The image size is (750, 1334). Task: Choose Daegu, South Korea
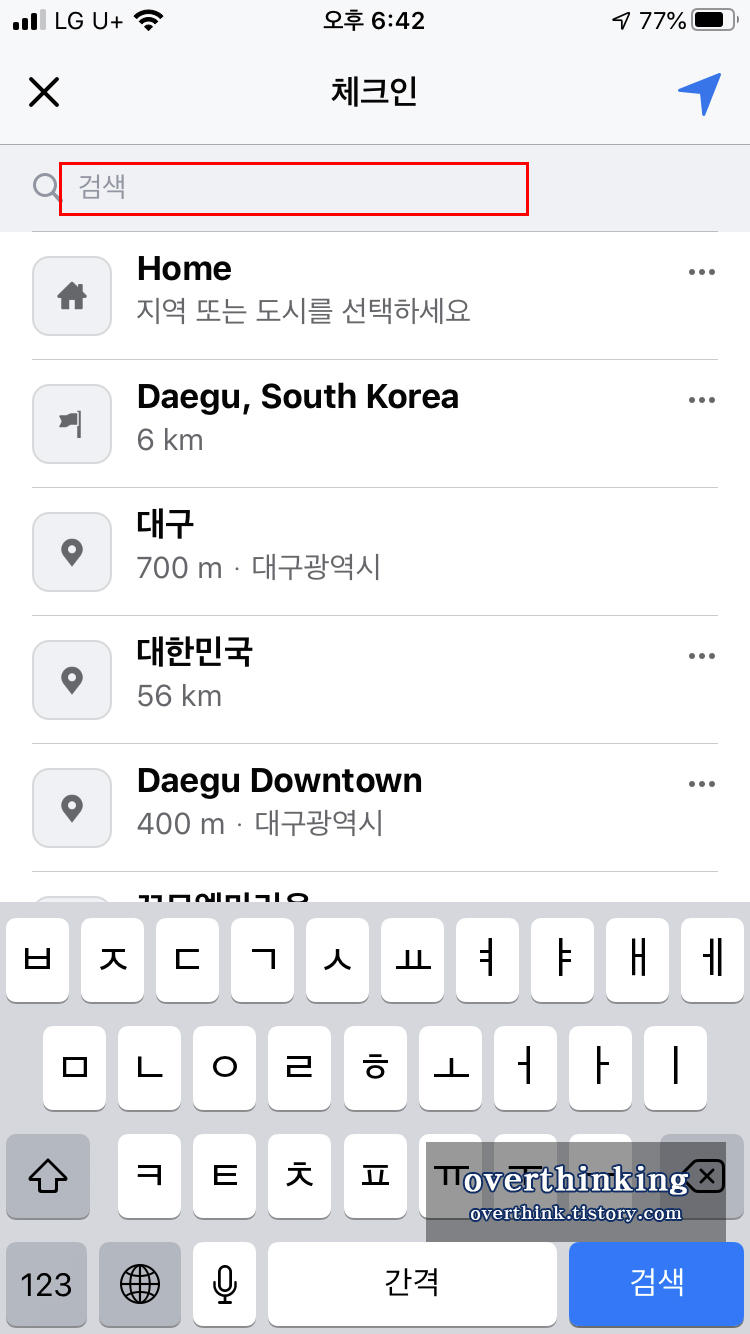click(x=375, y=424)
